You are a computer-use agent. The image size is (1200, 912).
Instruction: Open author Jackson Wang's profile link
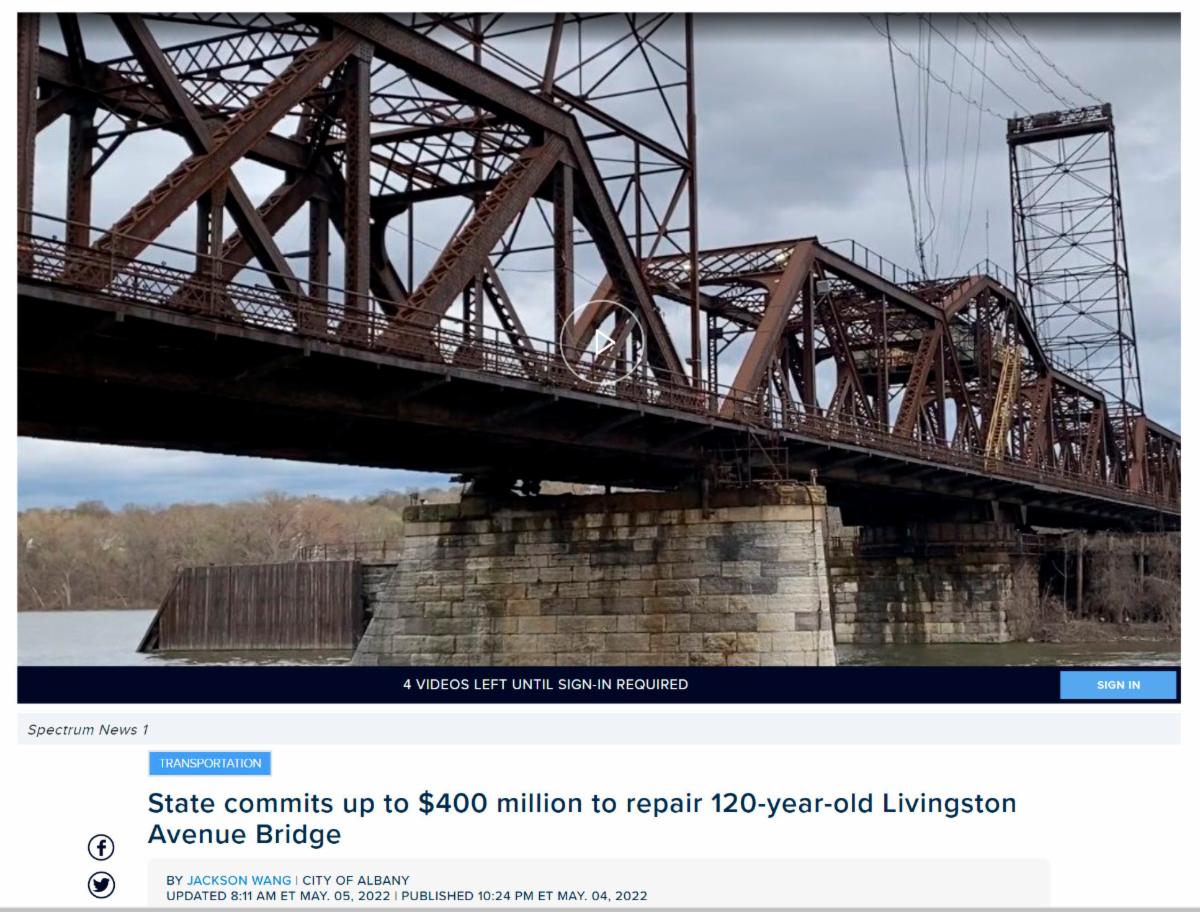click(x=239, y=880)
